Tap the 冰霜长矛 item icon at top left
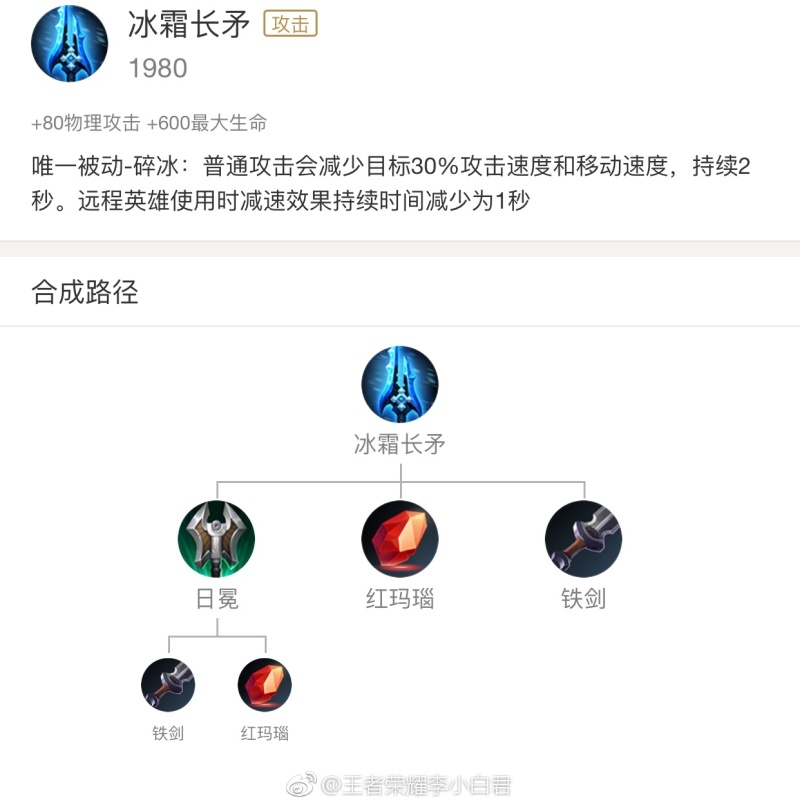 (x=68, y=45)
